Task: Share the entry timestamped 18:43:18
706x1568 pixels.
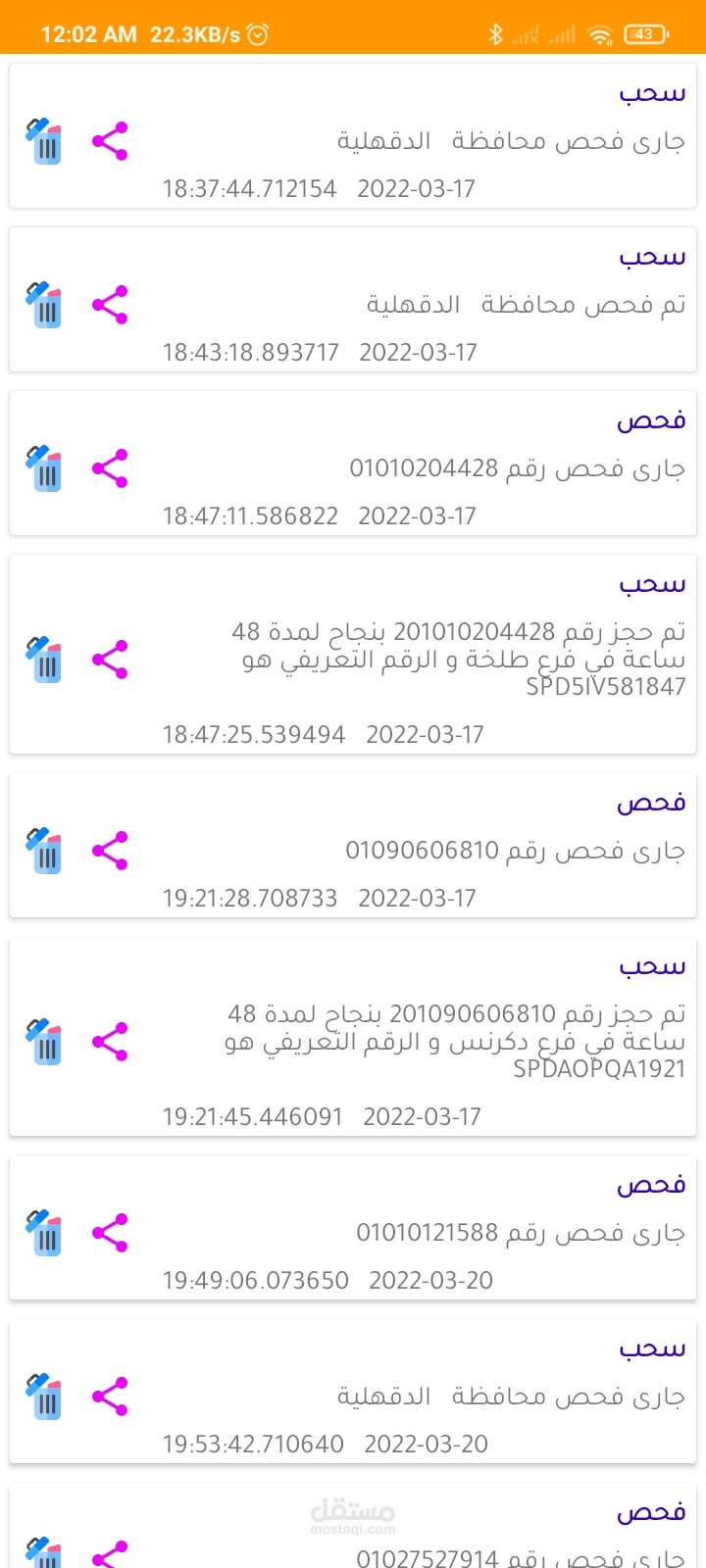Action: tap(110, 305)
